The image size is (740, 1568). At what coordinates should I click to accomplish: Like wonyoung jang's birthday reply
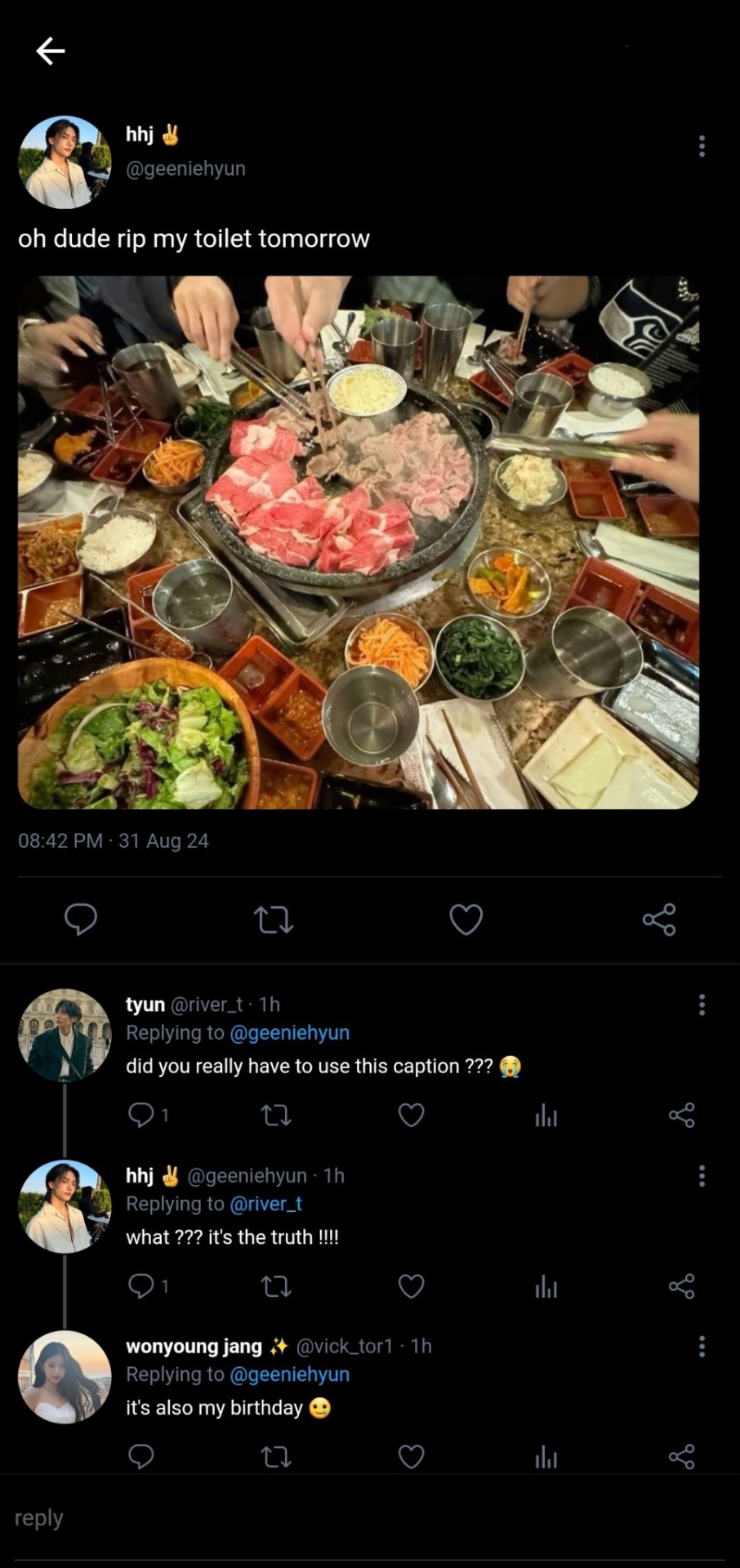(411, 1456)
